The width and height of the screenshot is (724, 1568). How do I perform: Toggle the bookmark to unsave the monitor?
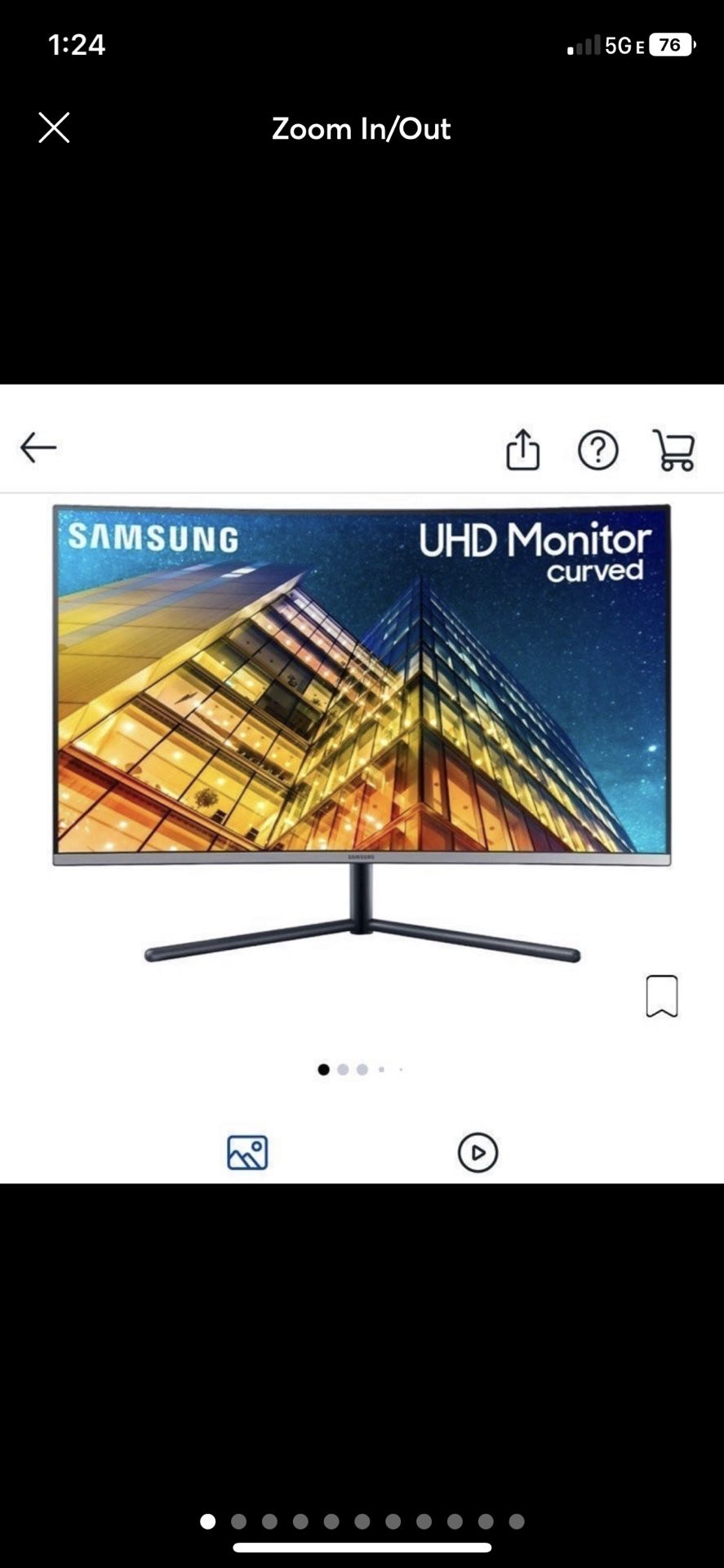pos(663,995)
